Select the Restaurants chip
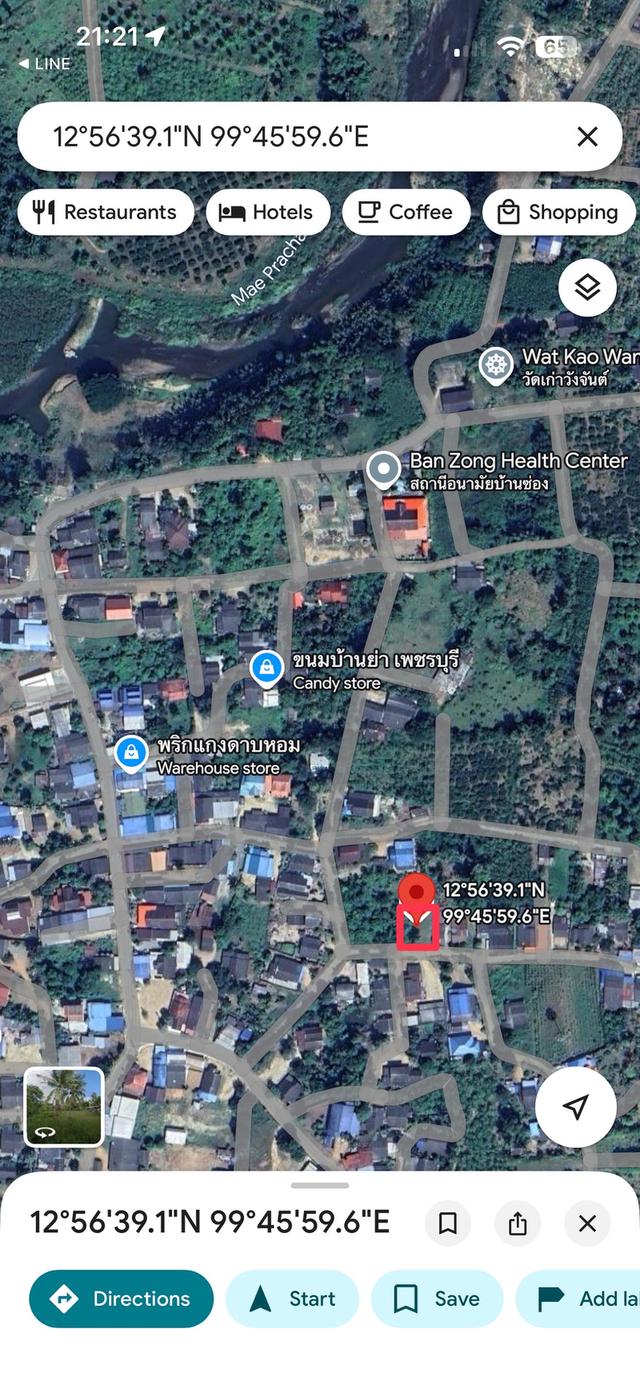Image resolution: width=640 pixels, height=1389 pixels. coord(106,212)
